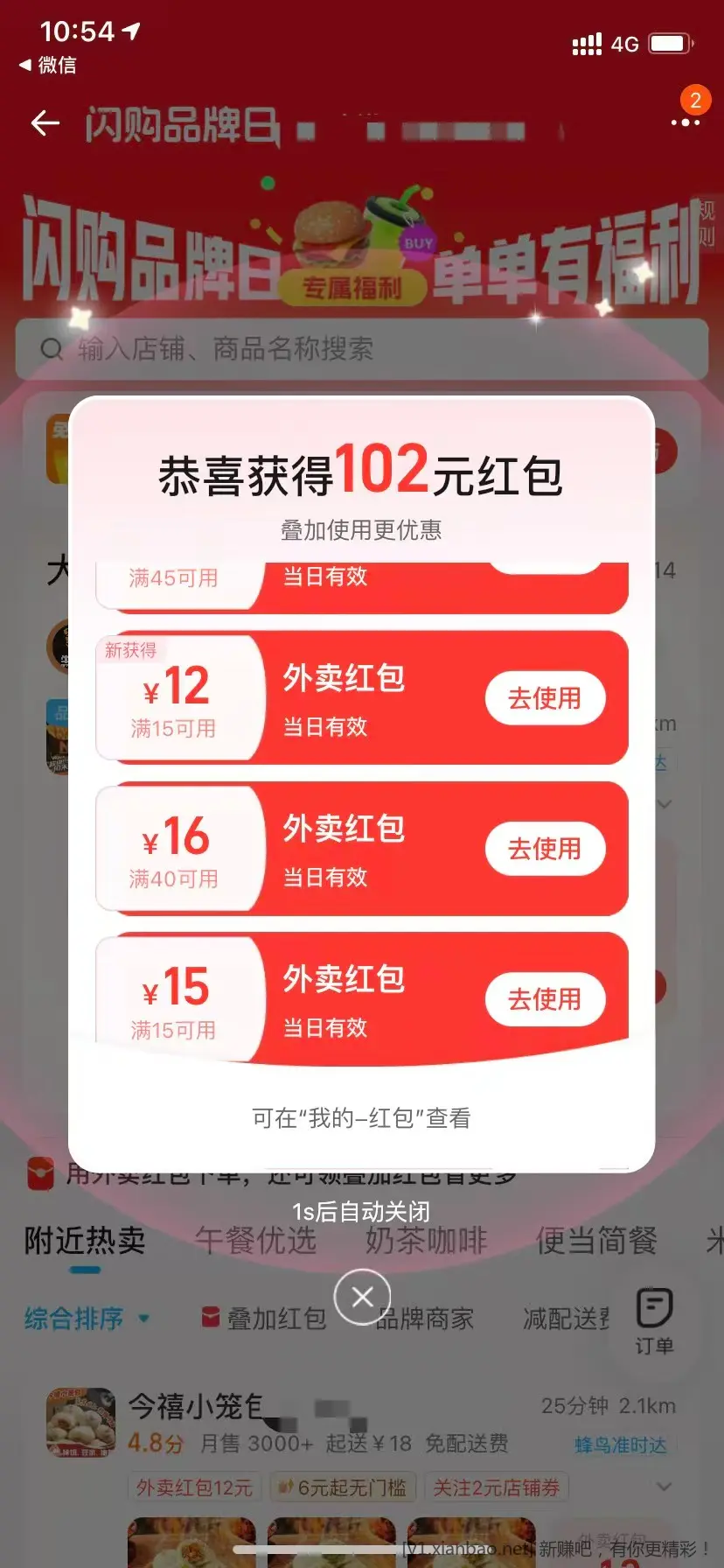Select the 附近热卖 tab
The height and width of the screenshot is (1568, 724).
point(85,1240)
